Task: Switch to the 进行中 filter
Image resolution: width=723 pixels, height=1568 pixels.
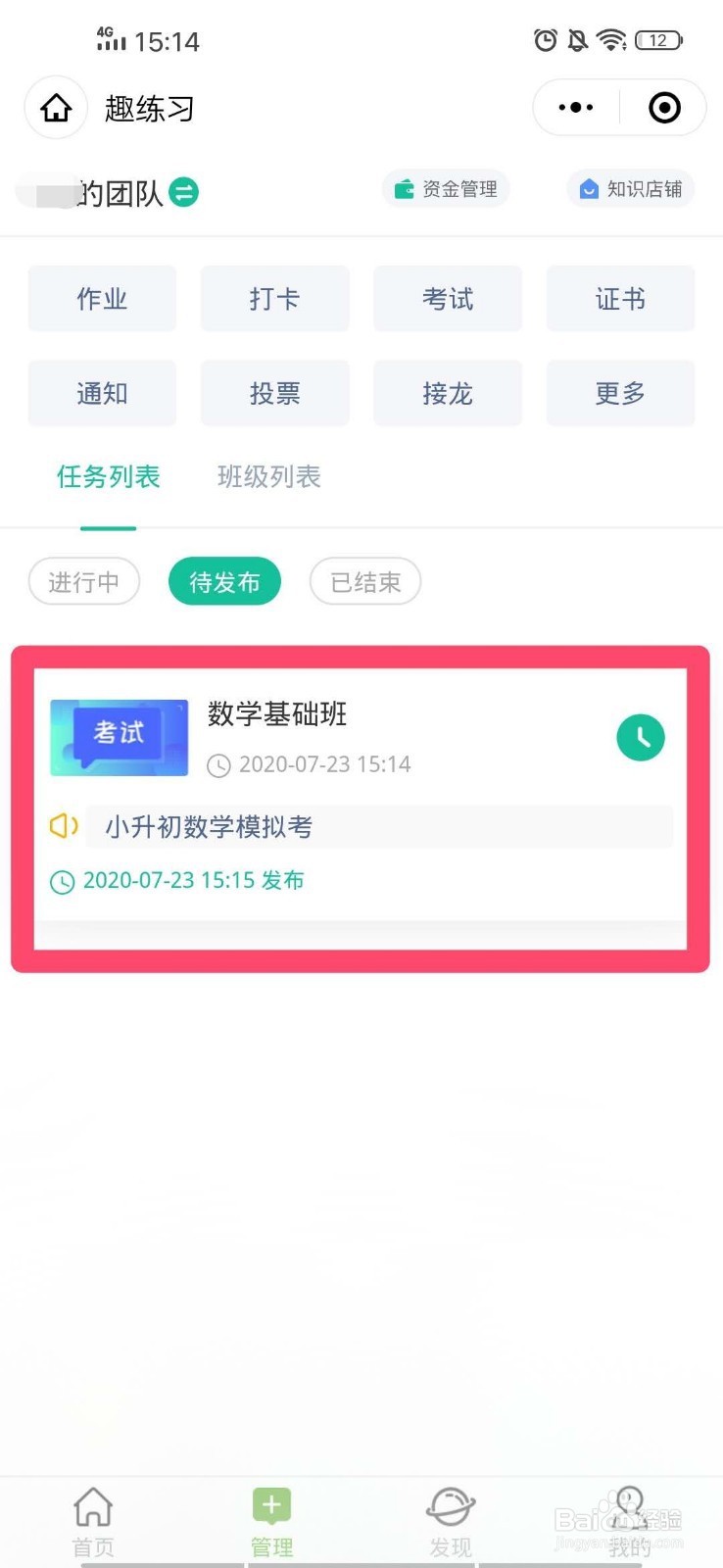Action: pyautogui.click(x=83, y=581)
